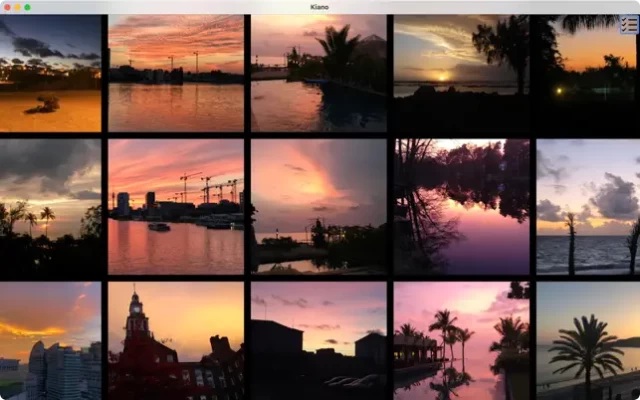Open the pink pool photo with dark palm

coord(318,73)
